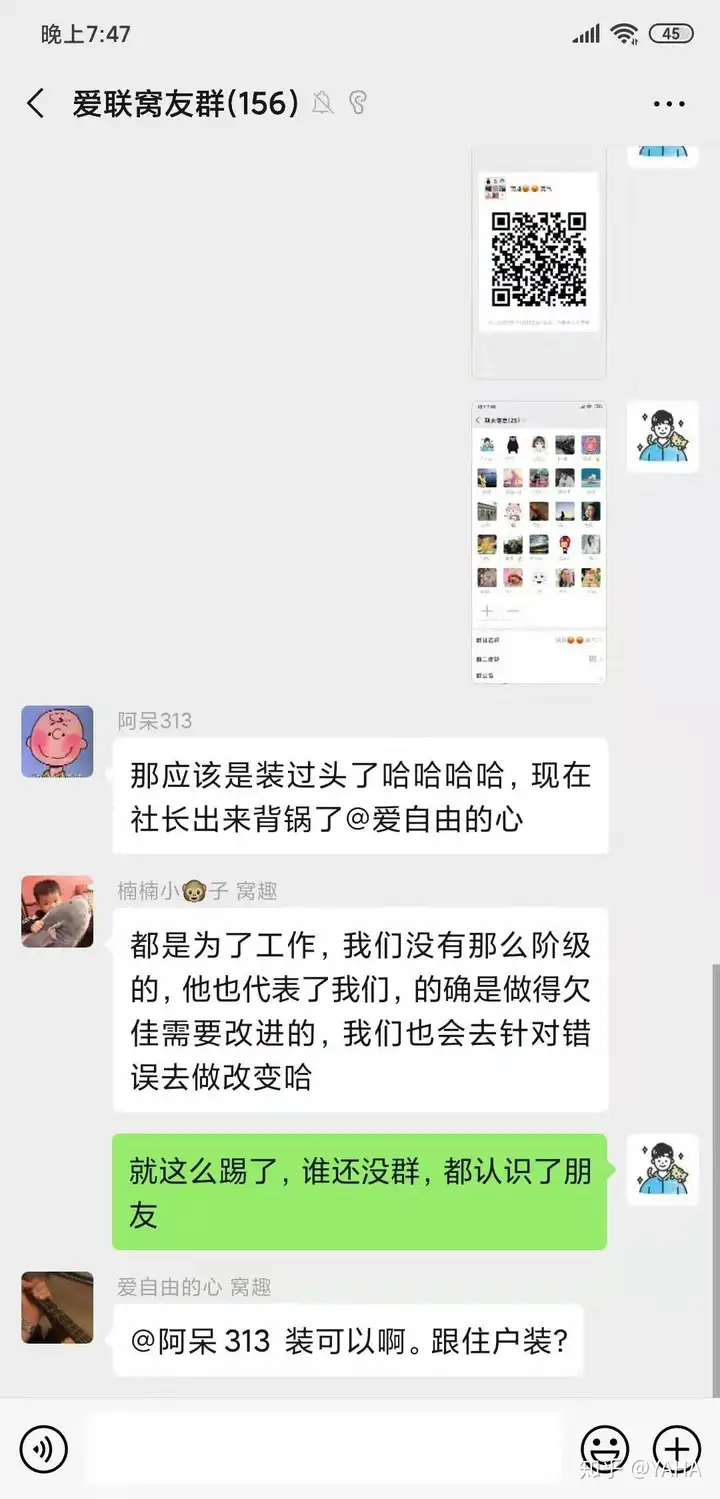Go back from 爱联窝友群 chat

click(x=36, y=103)
